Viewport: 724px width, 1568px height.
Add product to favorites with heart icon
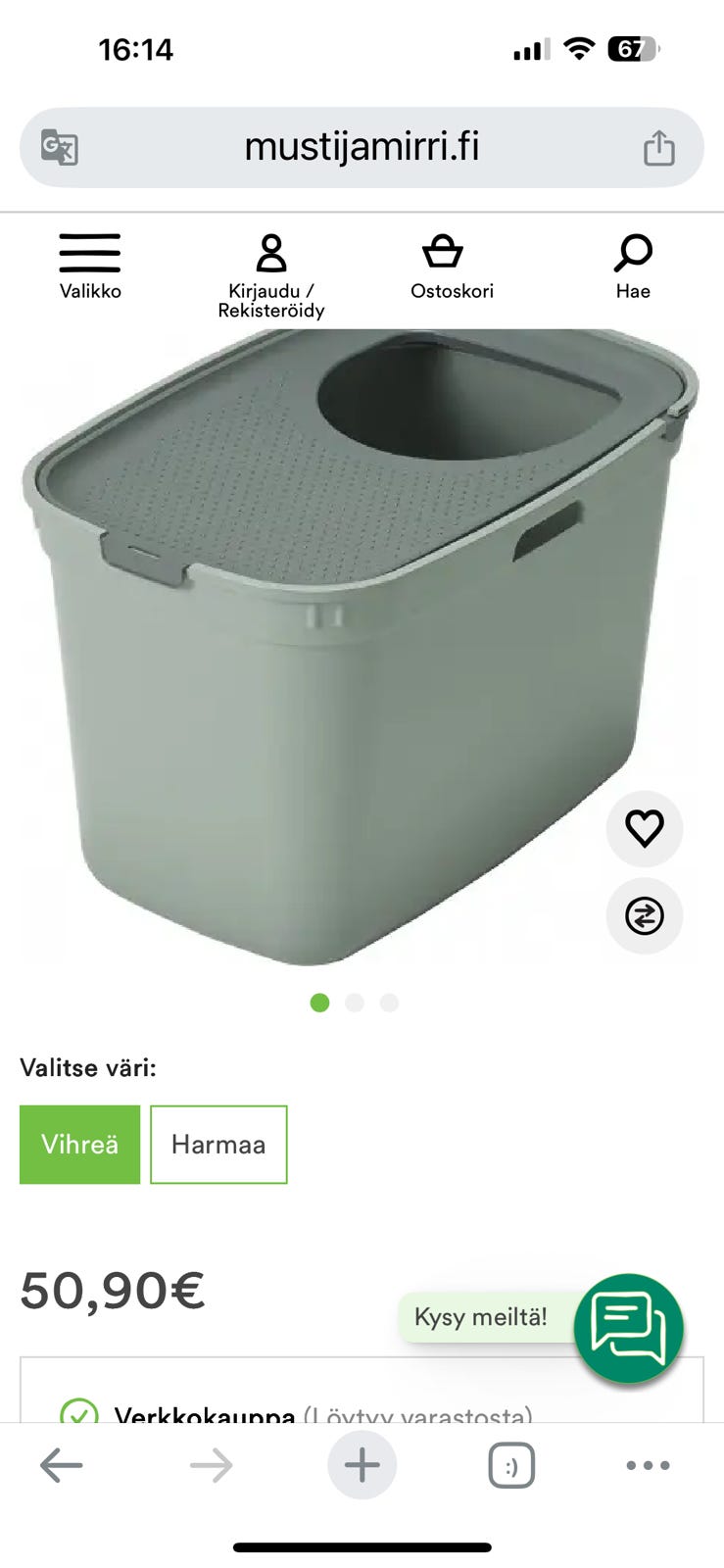[644, 829]
